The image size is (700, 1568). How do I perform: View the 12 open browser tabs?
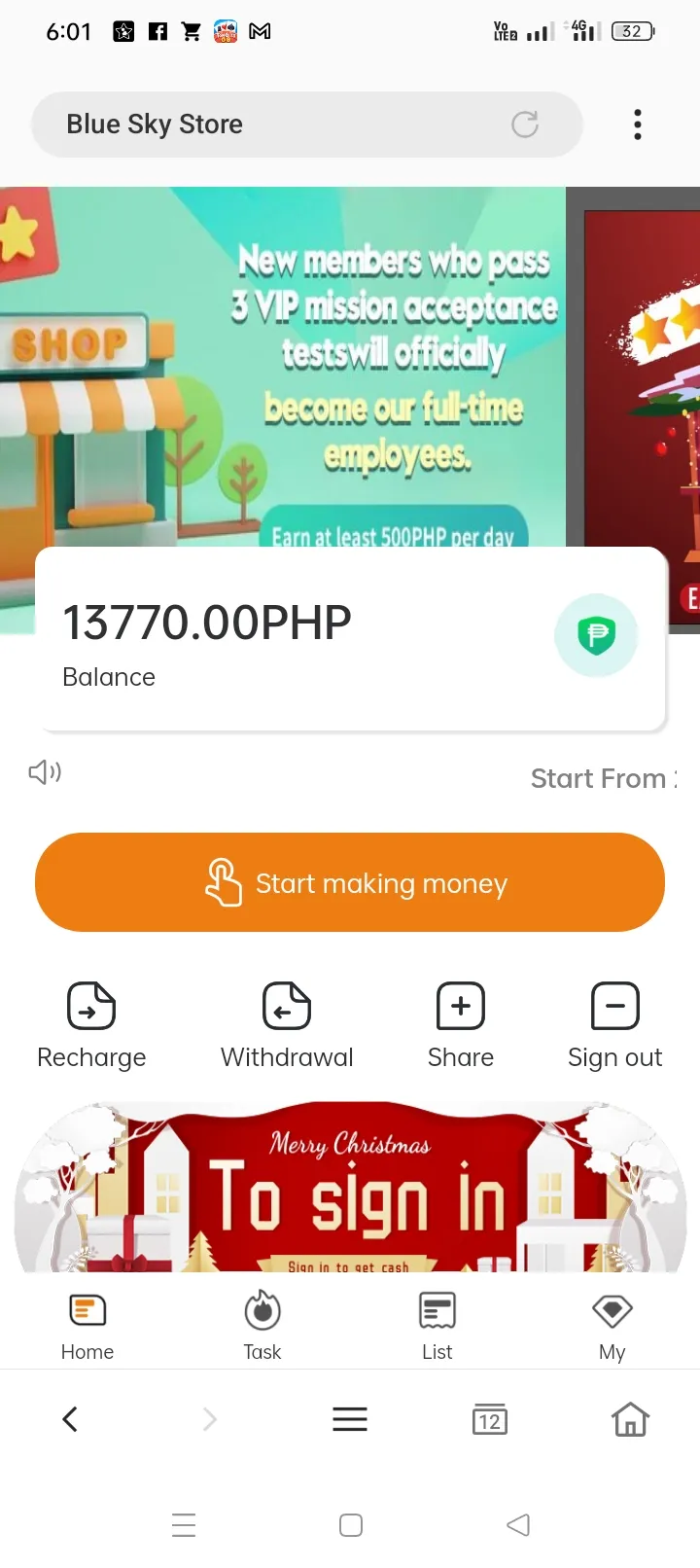coord(490,1419)
